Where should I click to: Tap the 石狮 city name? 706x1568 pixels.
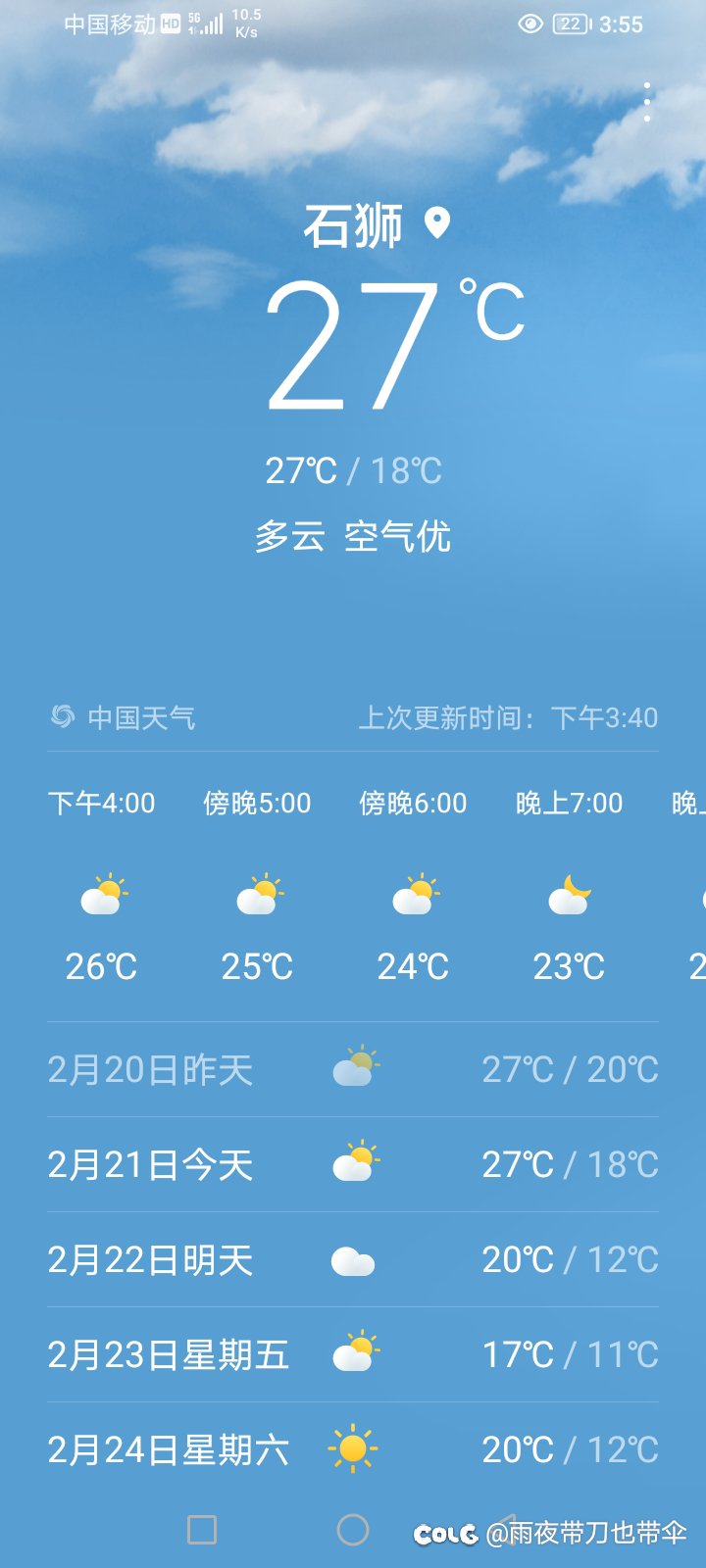(353, 226)
